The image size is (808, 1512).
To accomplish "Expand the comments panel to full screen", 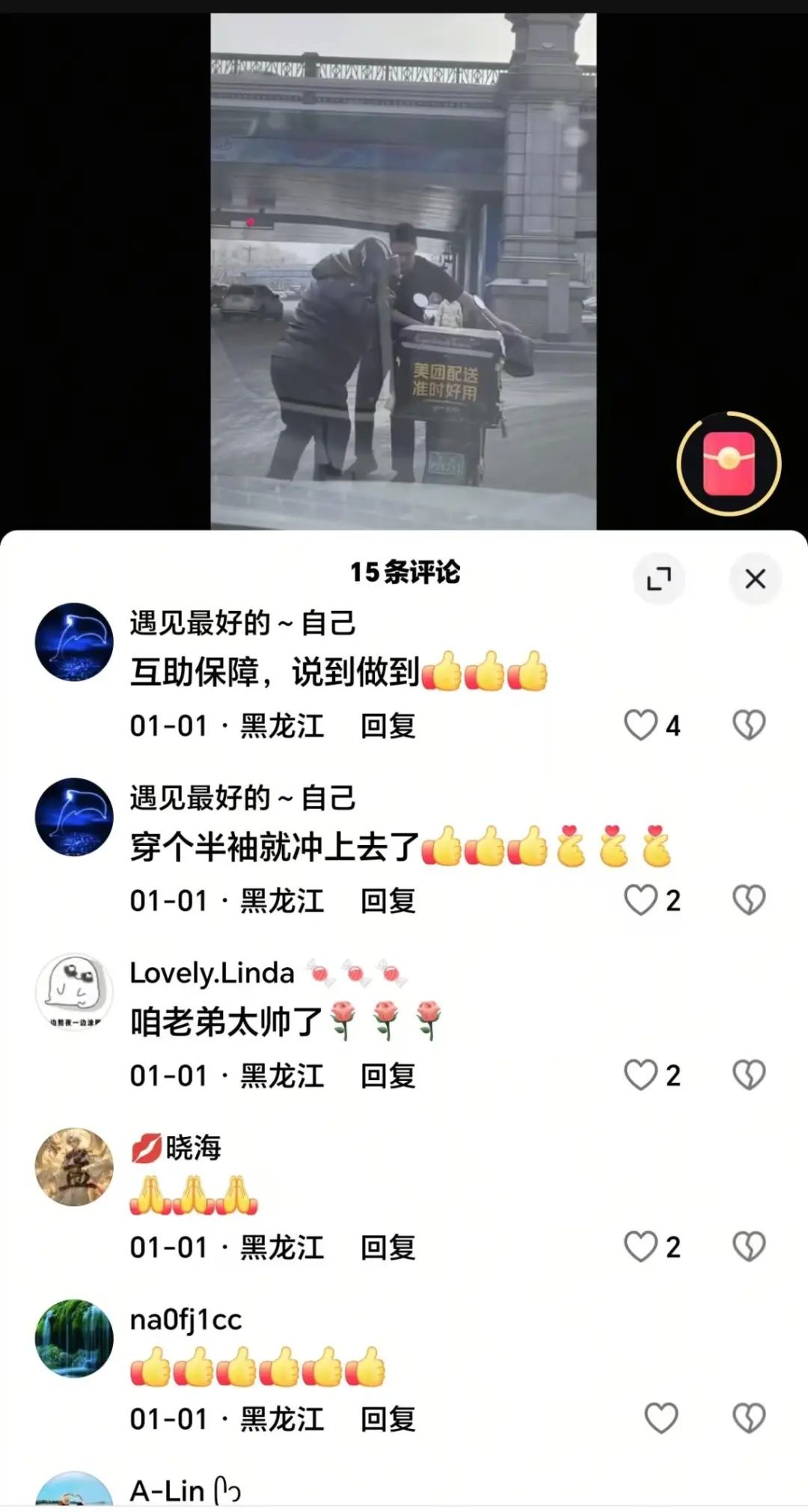I will (658, 579).
